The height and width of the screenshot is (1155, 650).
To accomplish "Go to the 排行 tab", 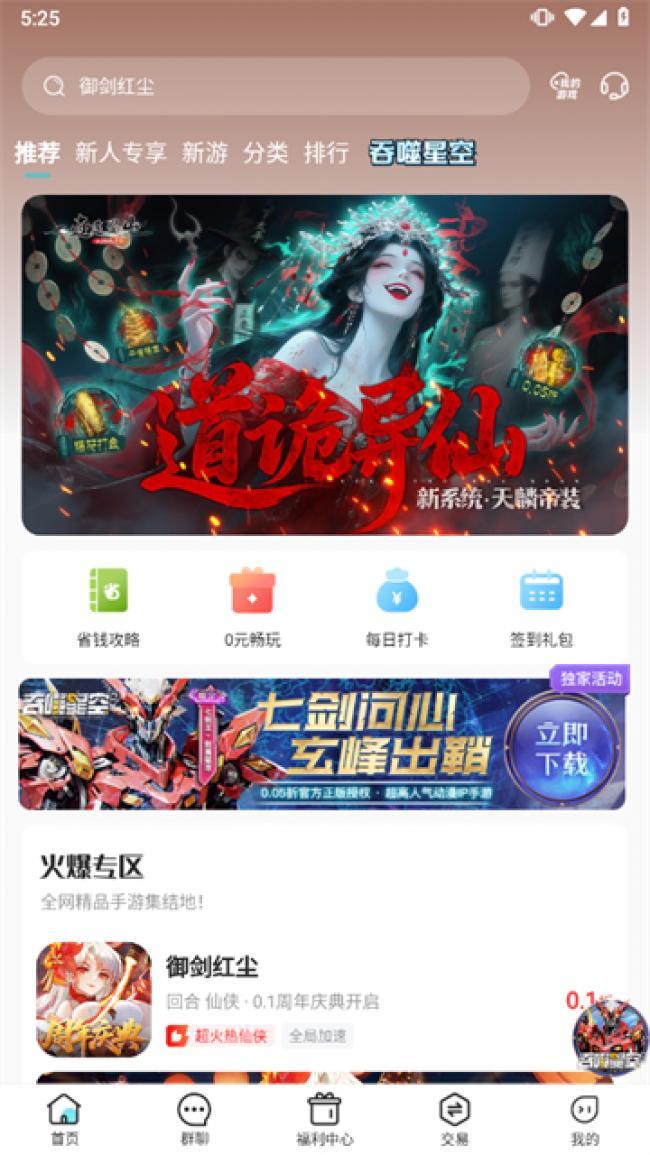I will [327, 152].
